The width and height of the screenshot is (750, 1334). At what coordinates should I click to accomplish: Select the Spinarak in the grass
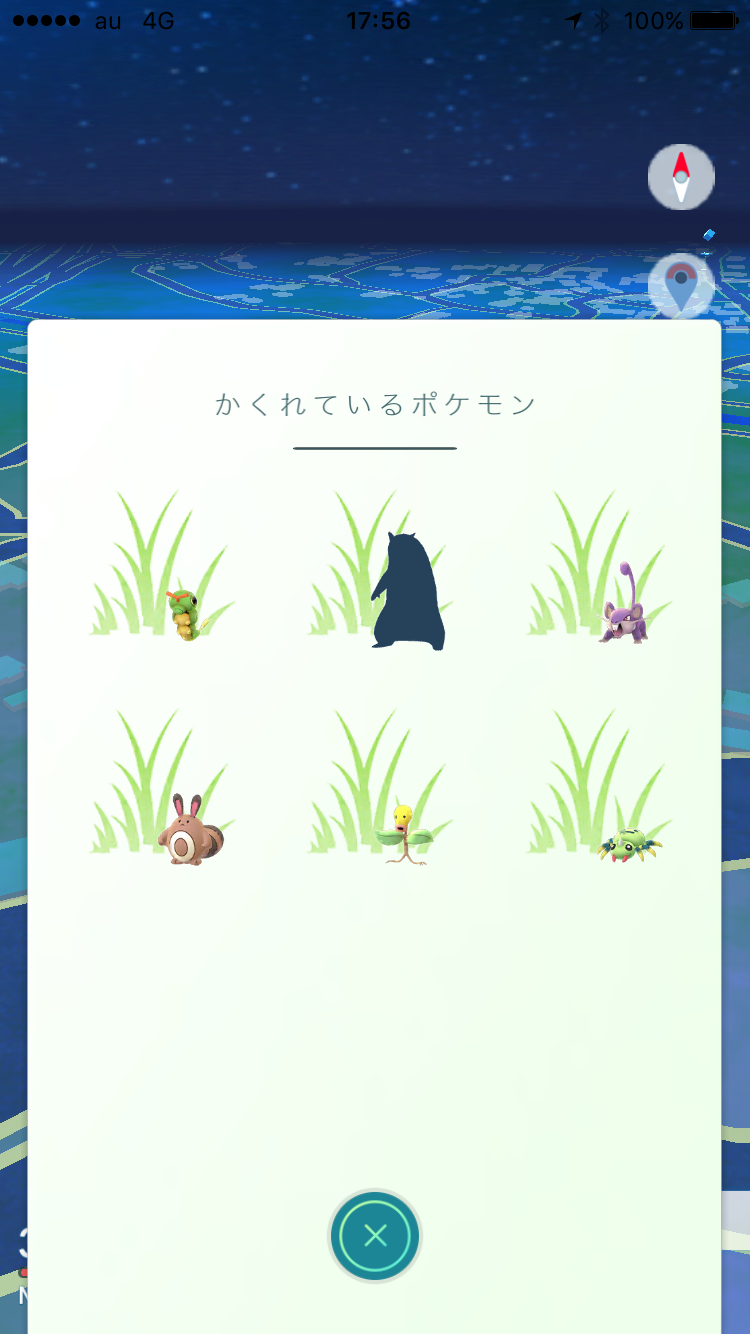coord(630,844)
